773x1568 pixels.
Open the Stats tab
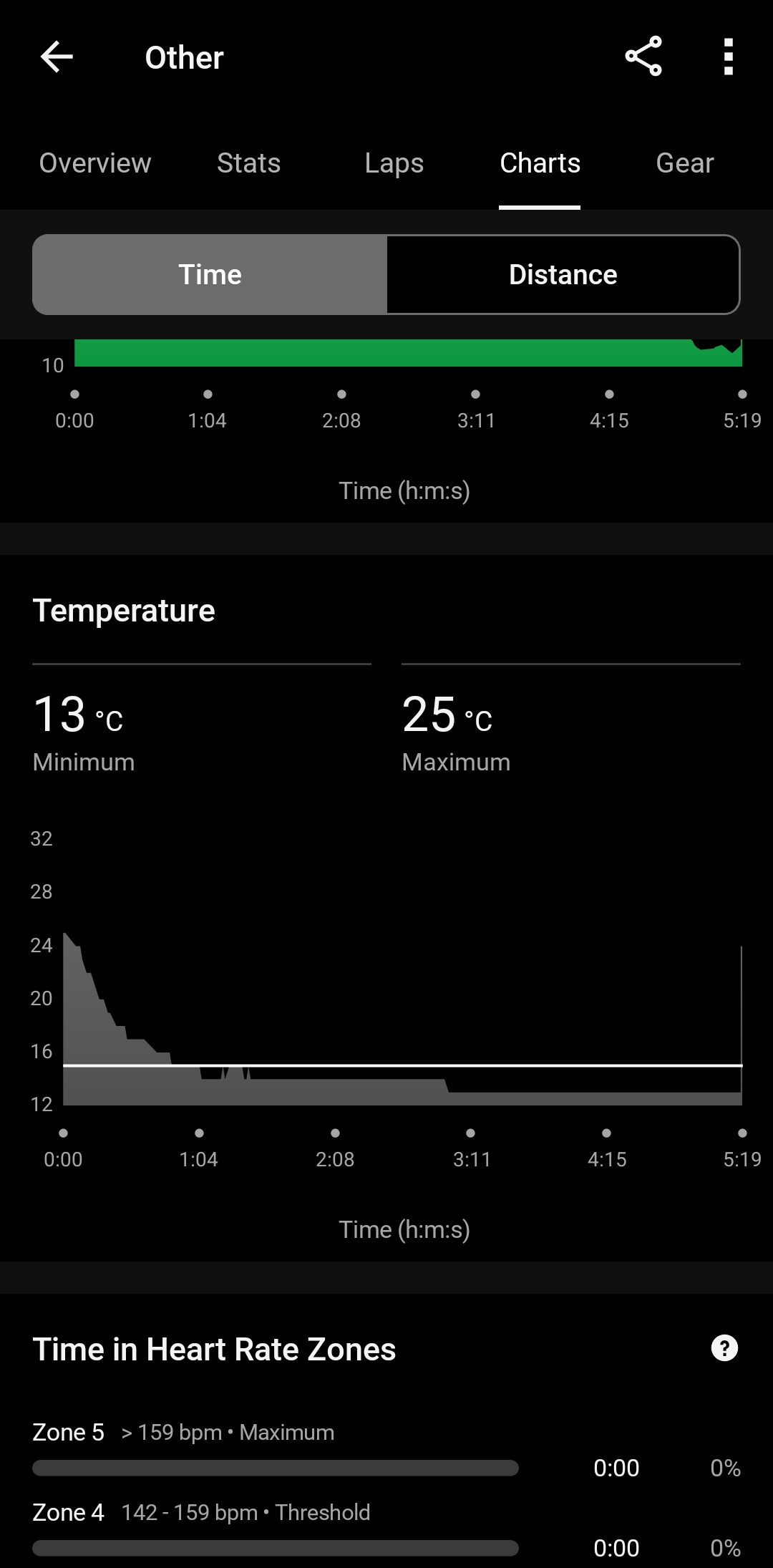248,163
